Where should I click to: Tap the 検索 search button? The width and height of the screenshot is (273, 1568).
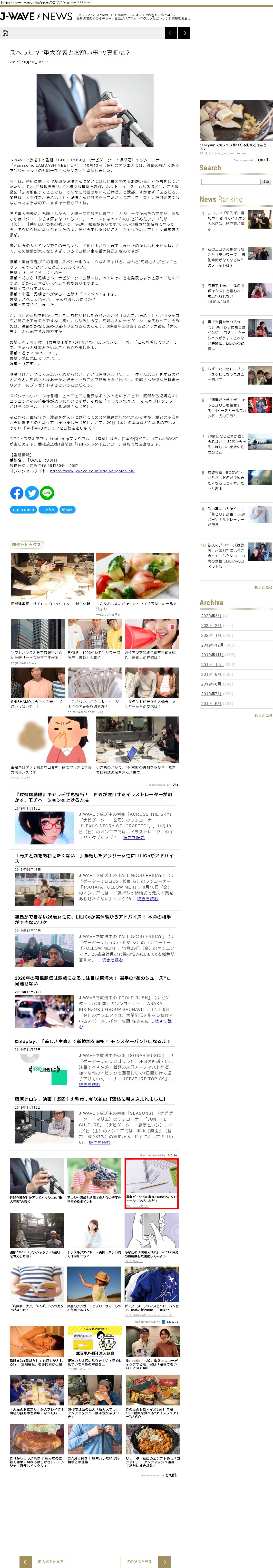click(x=265, y=181)
